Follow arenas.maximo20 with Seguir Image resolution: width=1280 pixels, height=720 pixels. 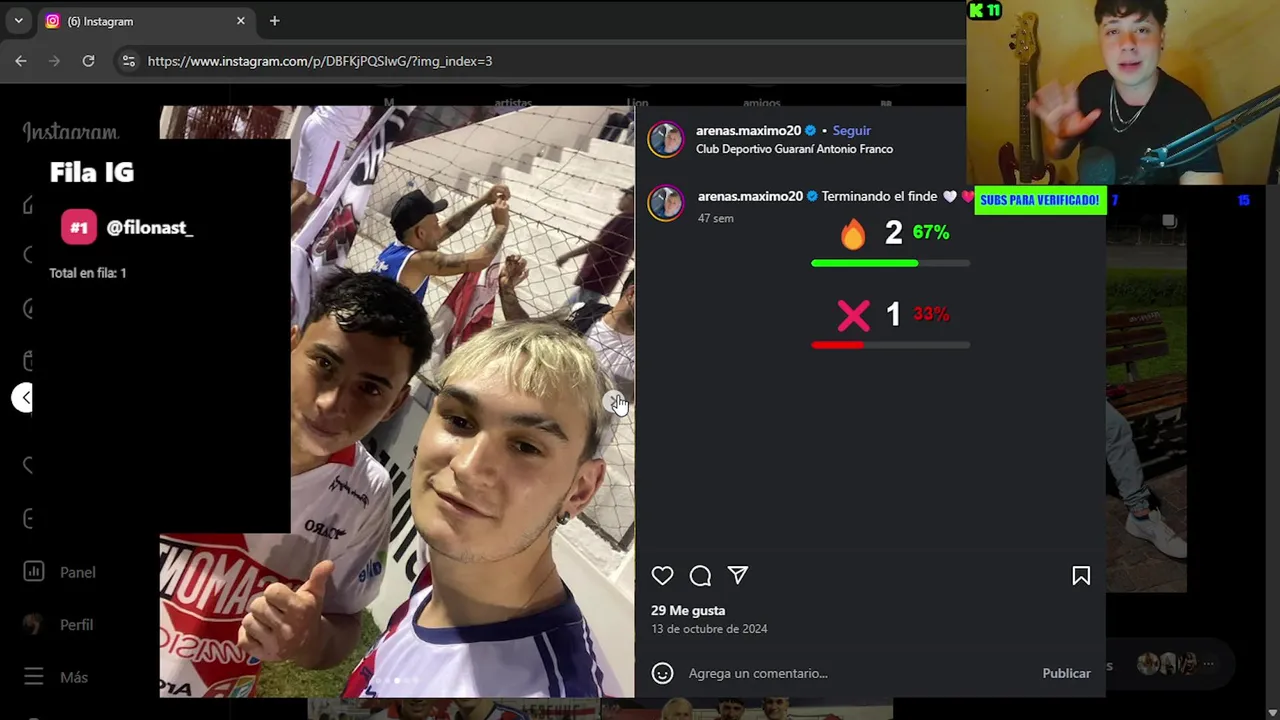(851, 130)
